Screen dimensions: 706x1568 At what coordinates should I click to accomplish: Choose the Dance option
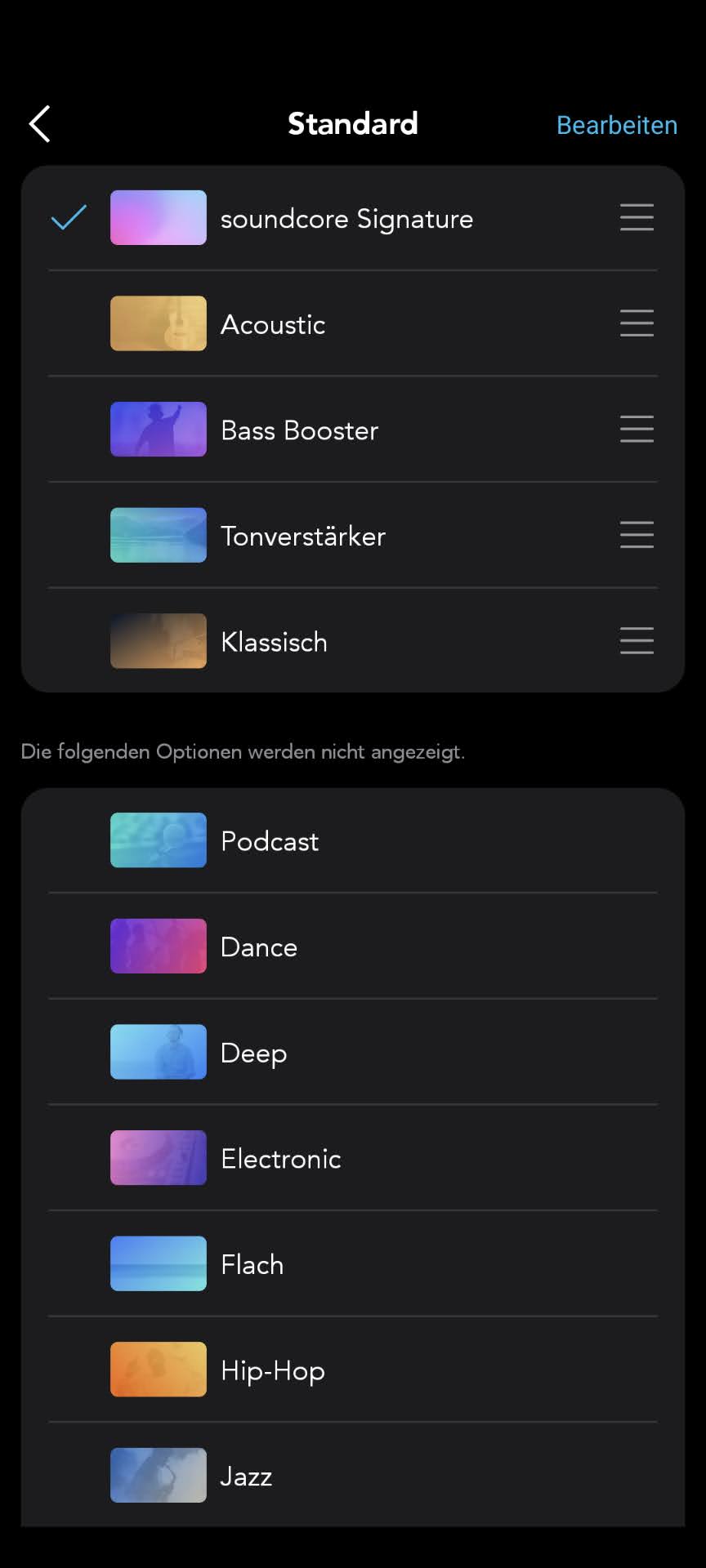pyautogui.click(x=259, y=947)
